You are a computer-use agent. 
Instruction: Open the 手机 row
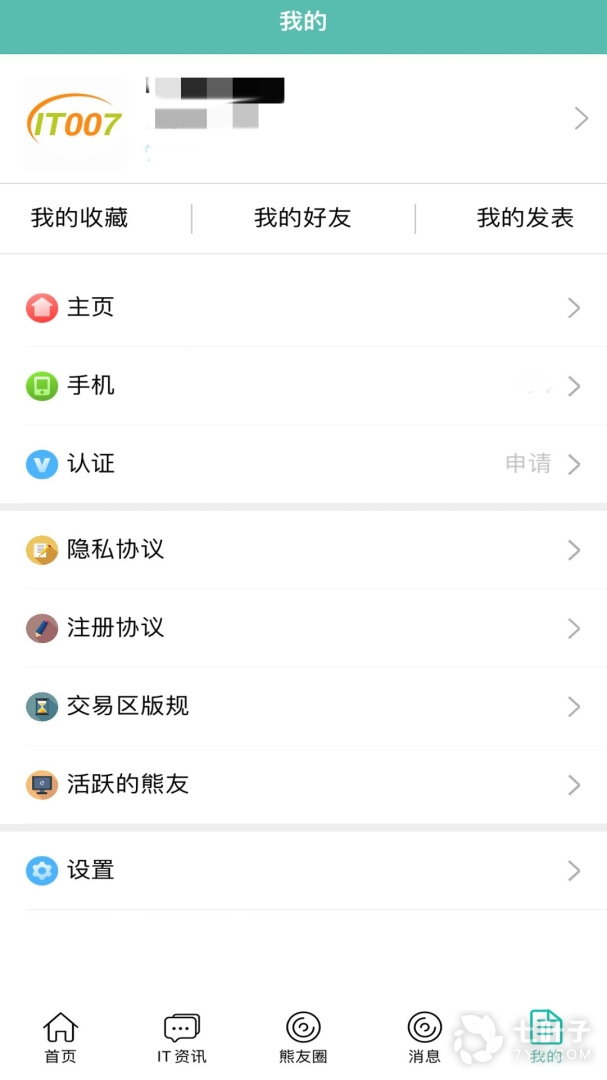click(303, 386)
